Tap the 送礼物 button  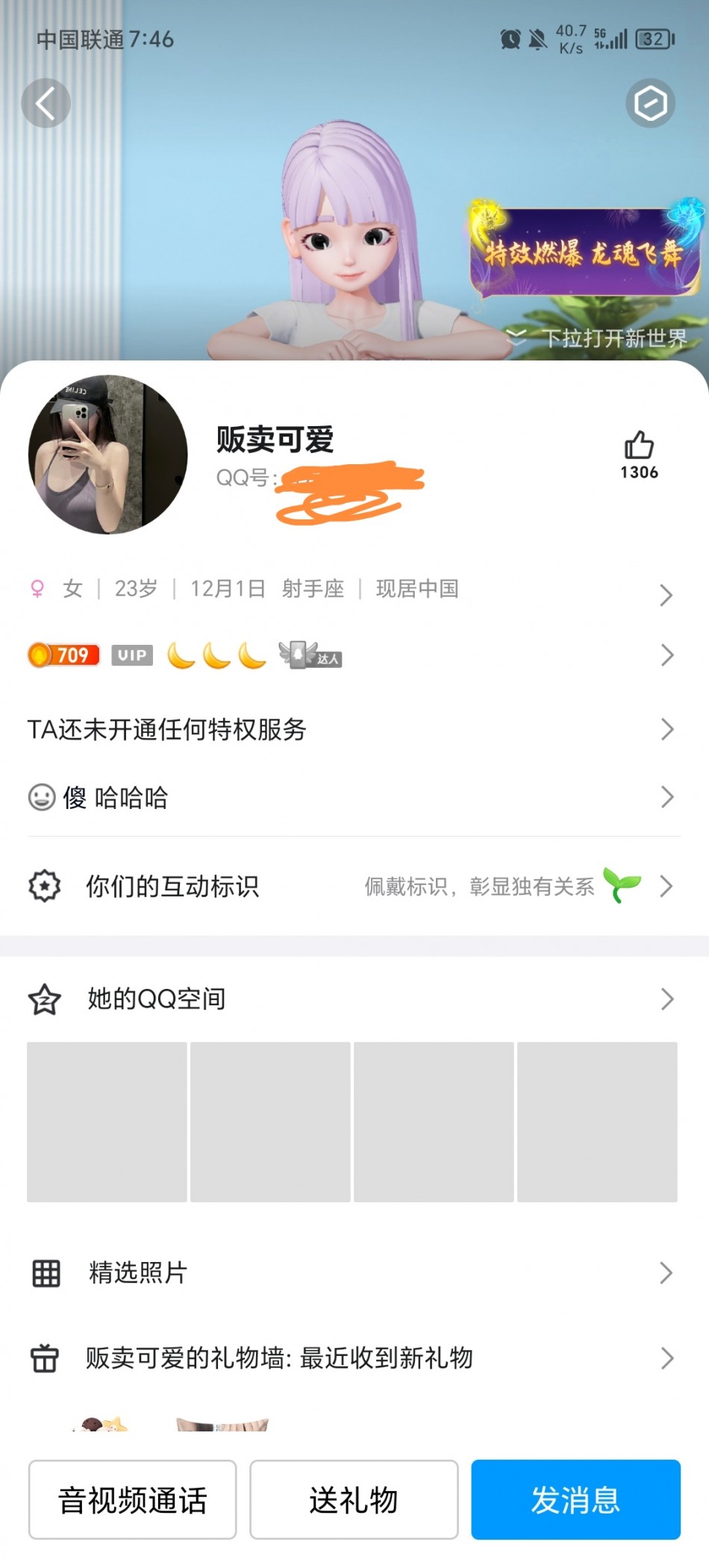click(x=354, y=1499)
